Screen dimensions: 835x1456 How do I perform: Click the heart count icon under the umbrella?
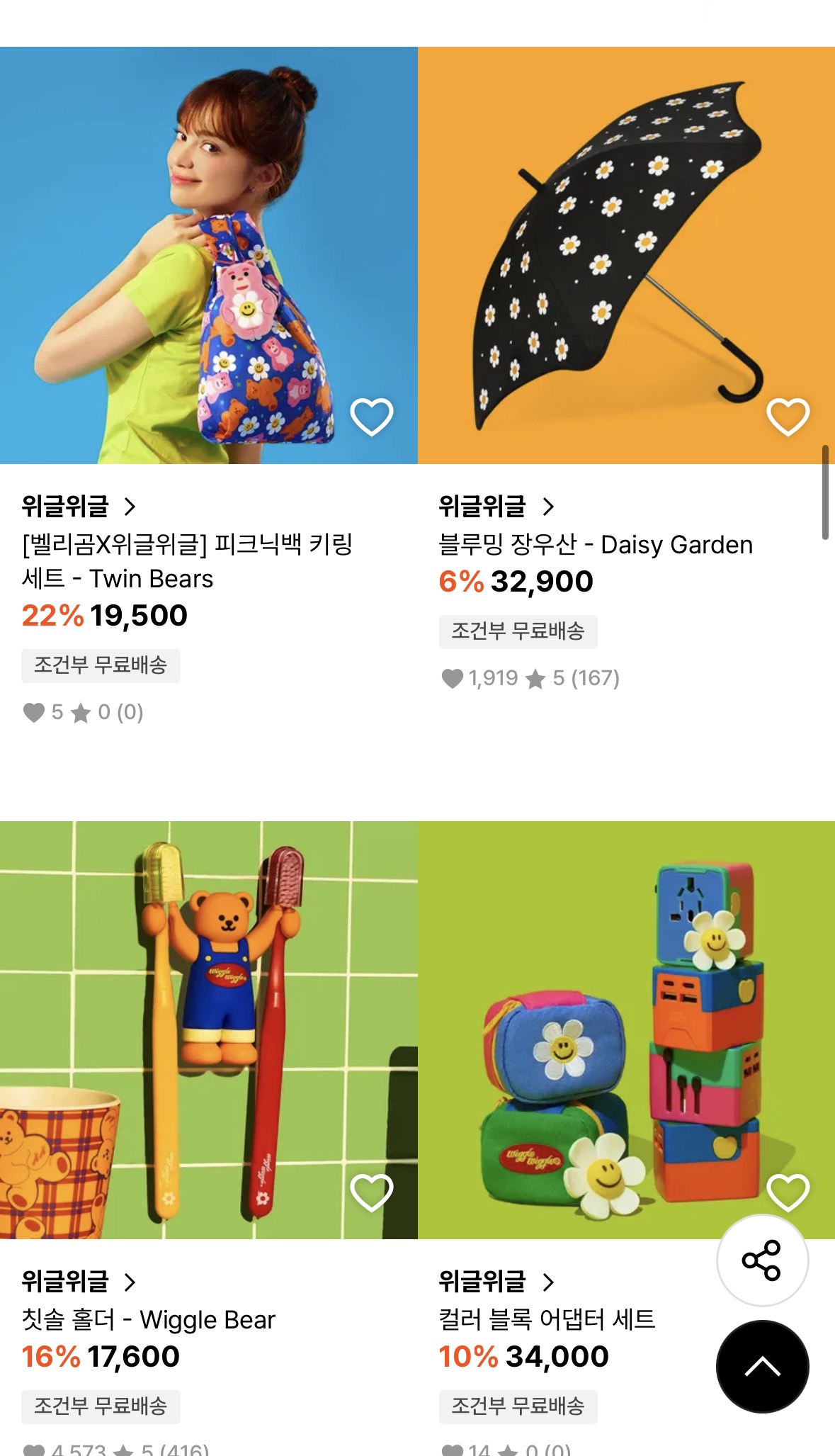point(452,678)
